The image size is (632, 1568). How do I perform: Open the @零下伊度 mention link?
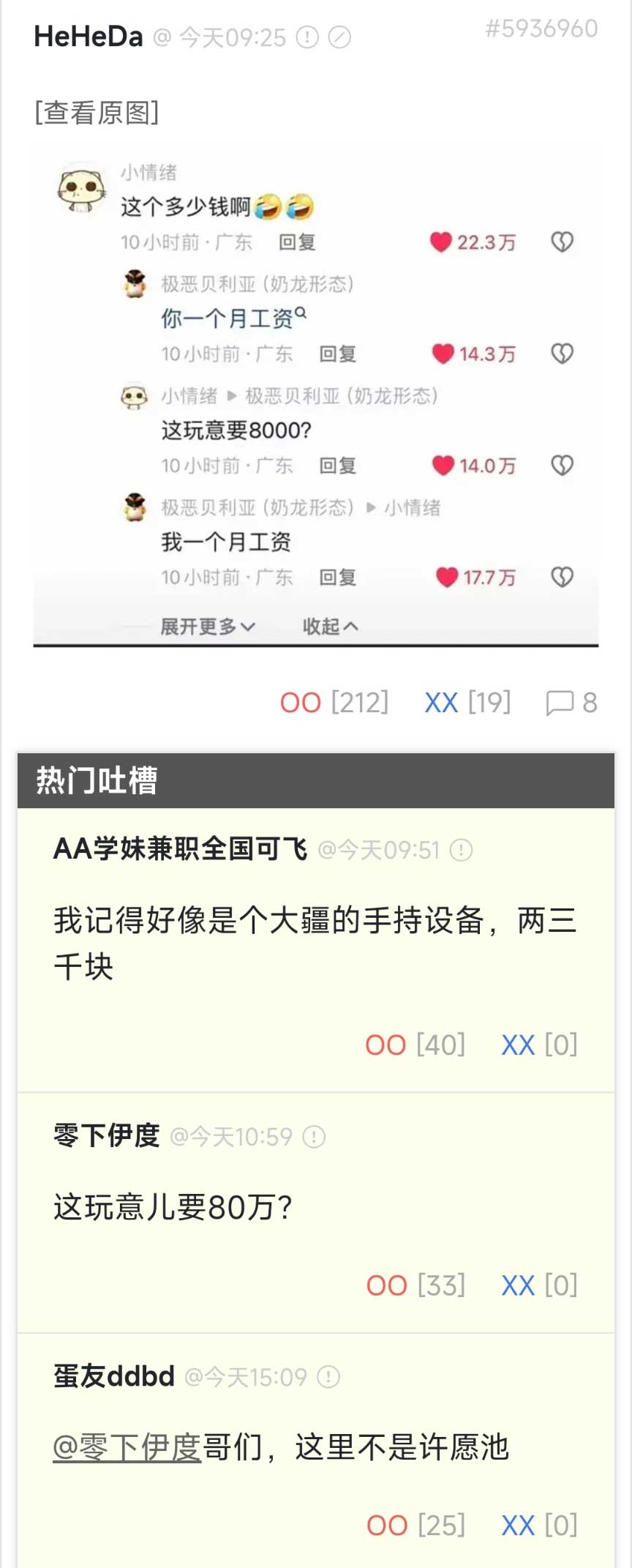point(127,1447)
